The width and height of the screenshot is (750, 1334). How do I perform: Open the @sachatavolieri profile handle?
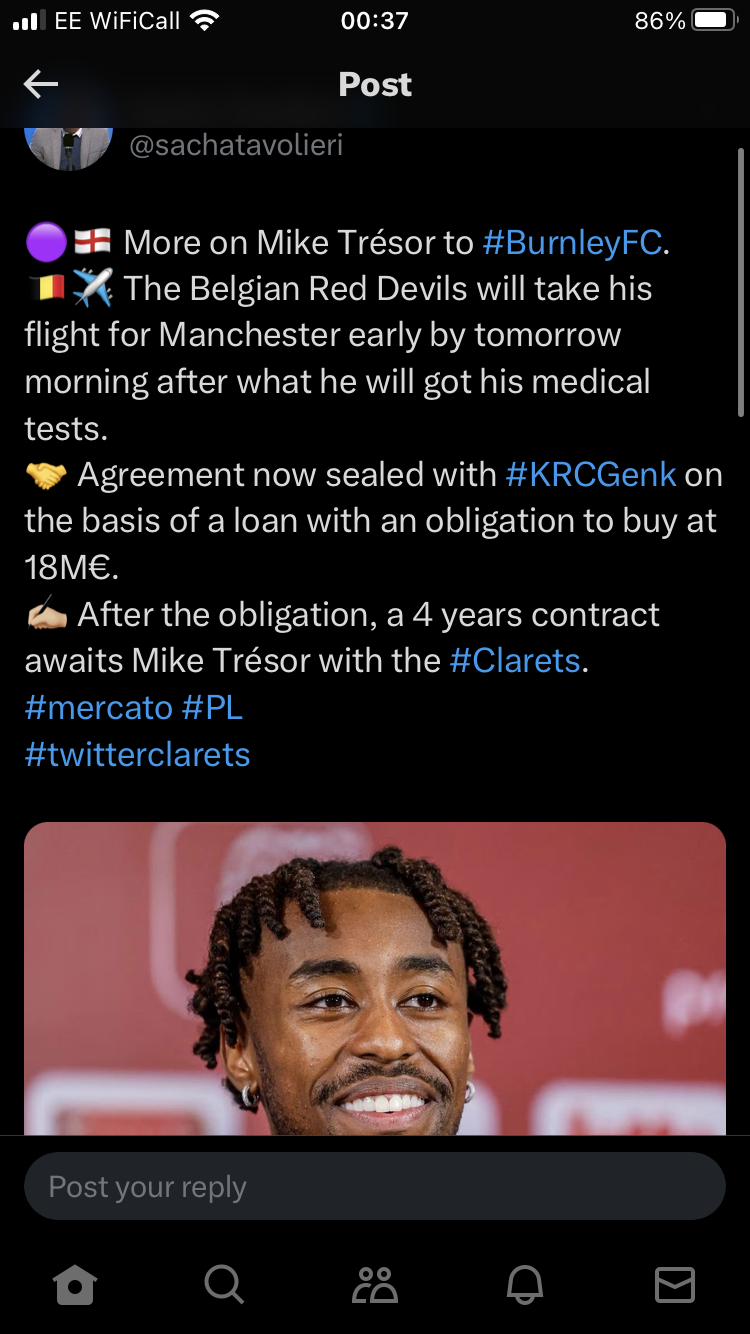pos(236,145)
